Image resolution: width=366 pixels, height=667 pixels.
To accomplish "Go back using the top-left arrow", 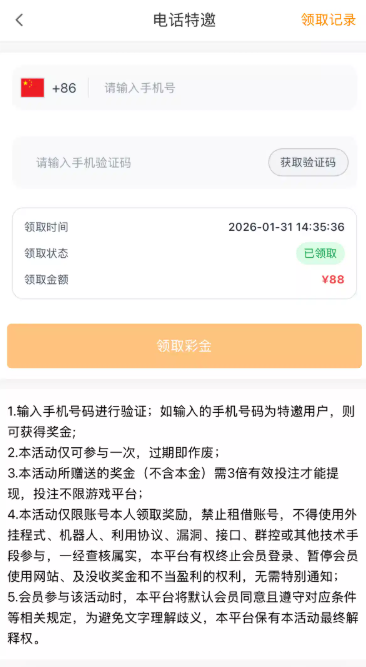I will 19,20.
